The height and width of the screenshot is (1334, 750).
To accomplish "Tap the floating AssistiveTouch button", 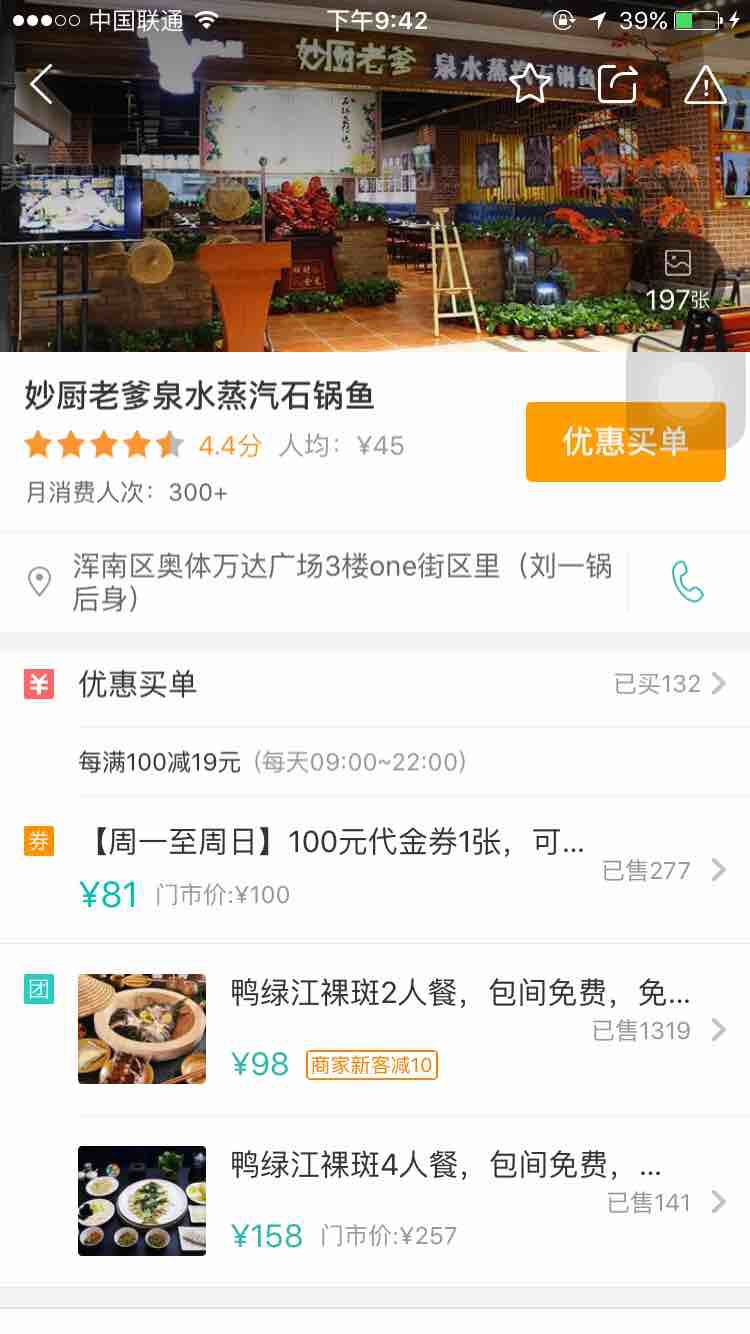I will (687, 390).
